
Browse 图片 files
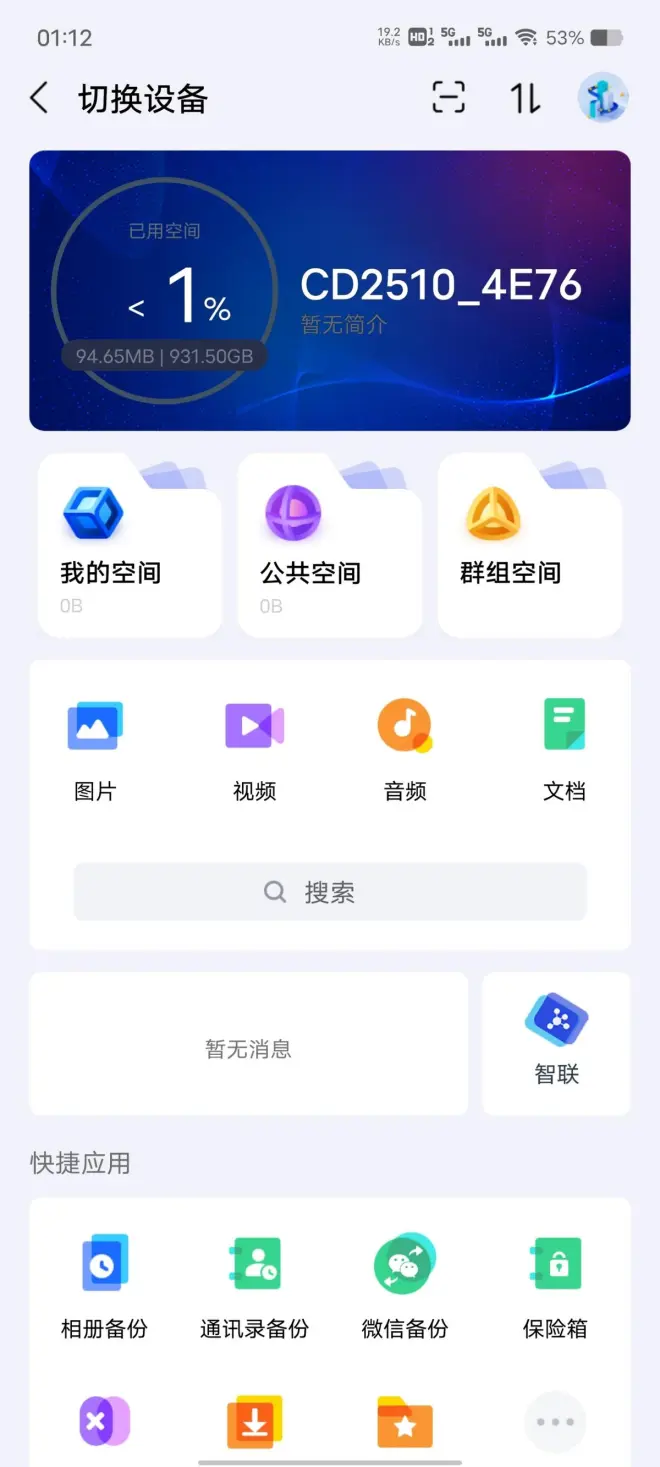click(95, 750)
